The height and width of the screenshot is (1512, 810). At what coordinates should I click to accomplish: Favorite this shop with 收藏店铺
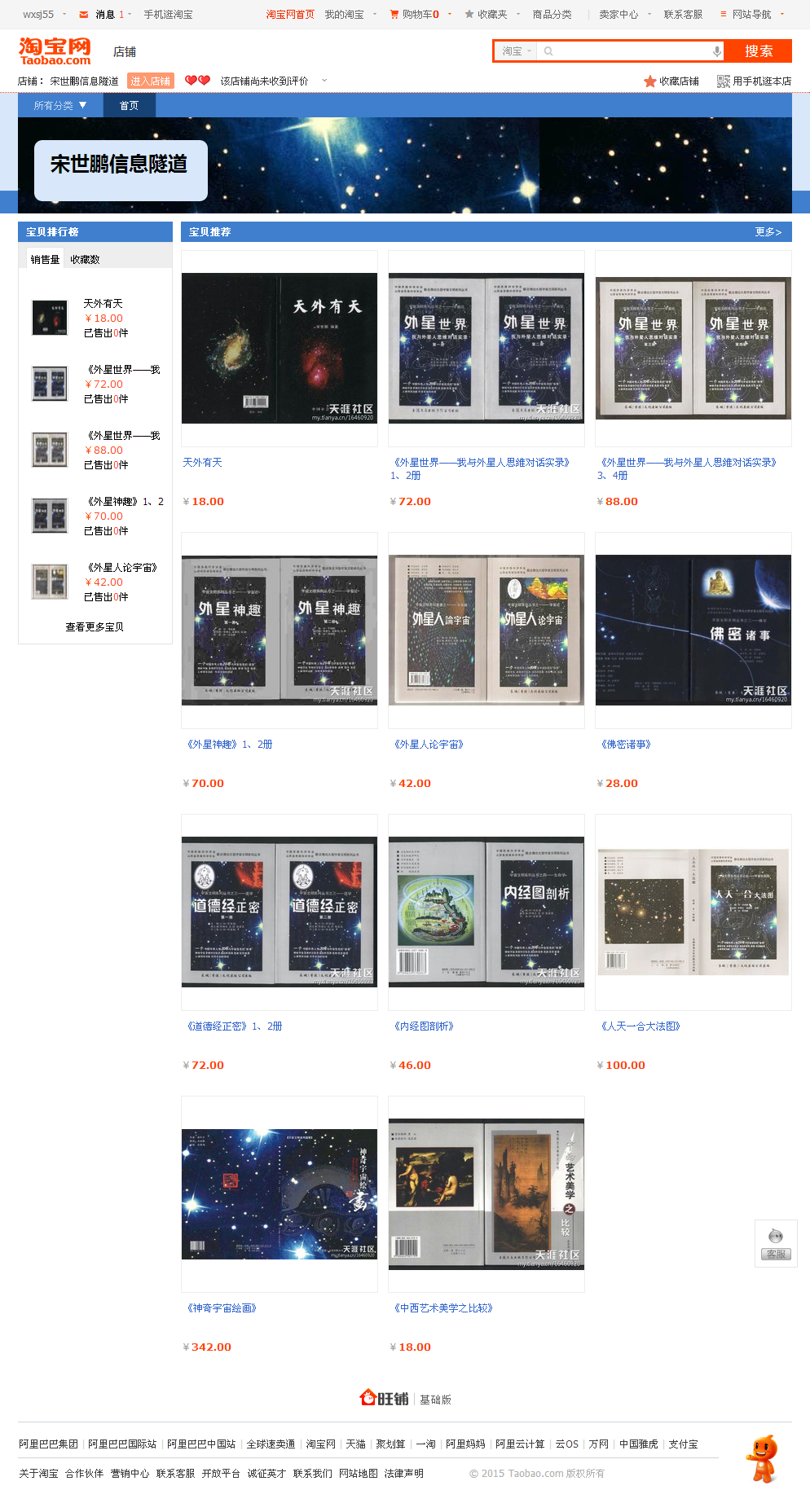[671, 81]
